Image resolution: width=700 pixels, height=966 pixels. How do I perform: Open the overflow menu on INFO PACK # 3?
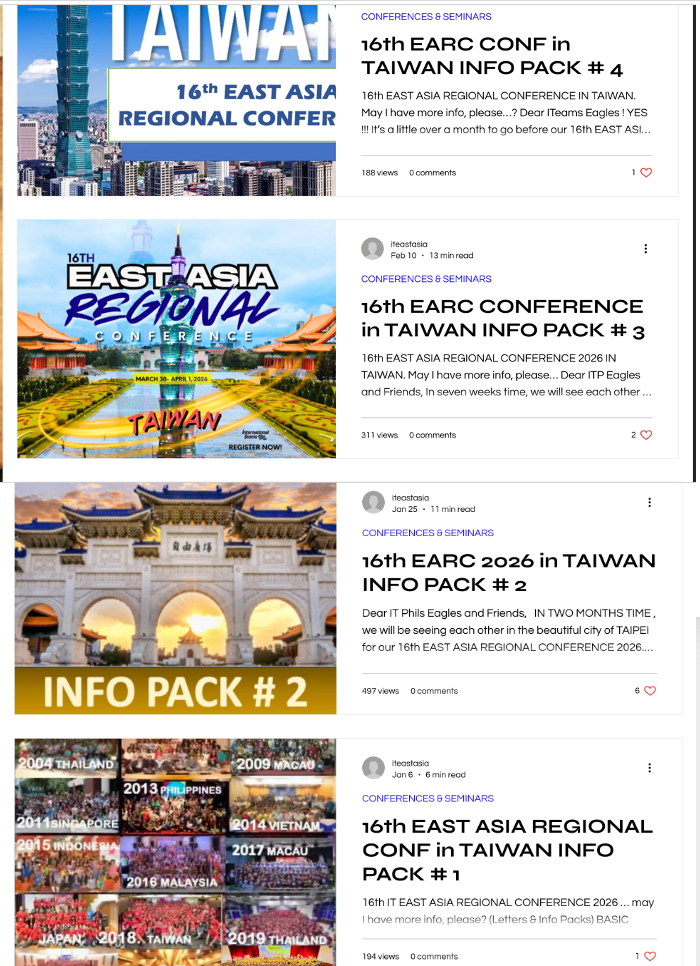[646, 249]
